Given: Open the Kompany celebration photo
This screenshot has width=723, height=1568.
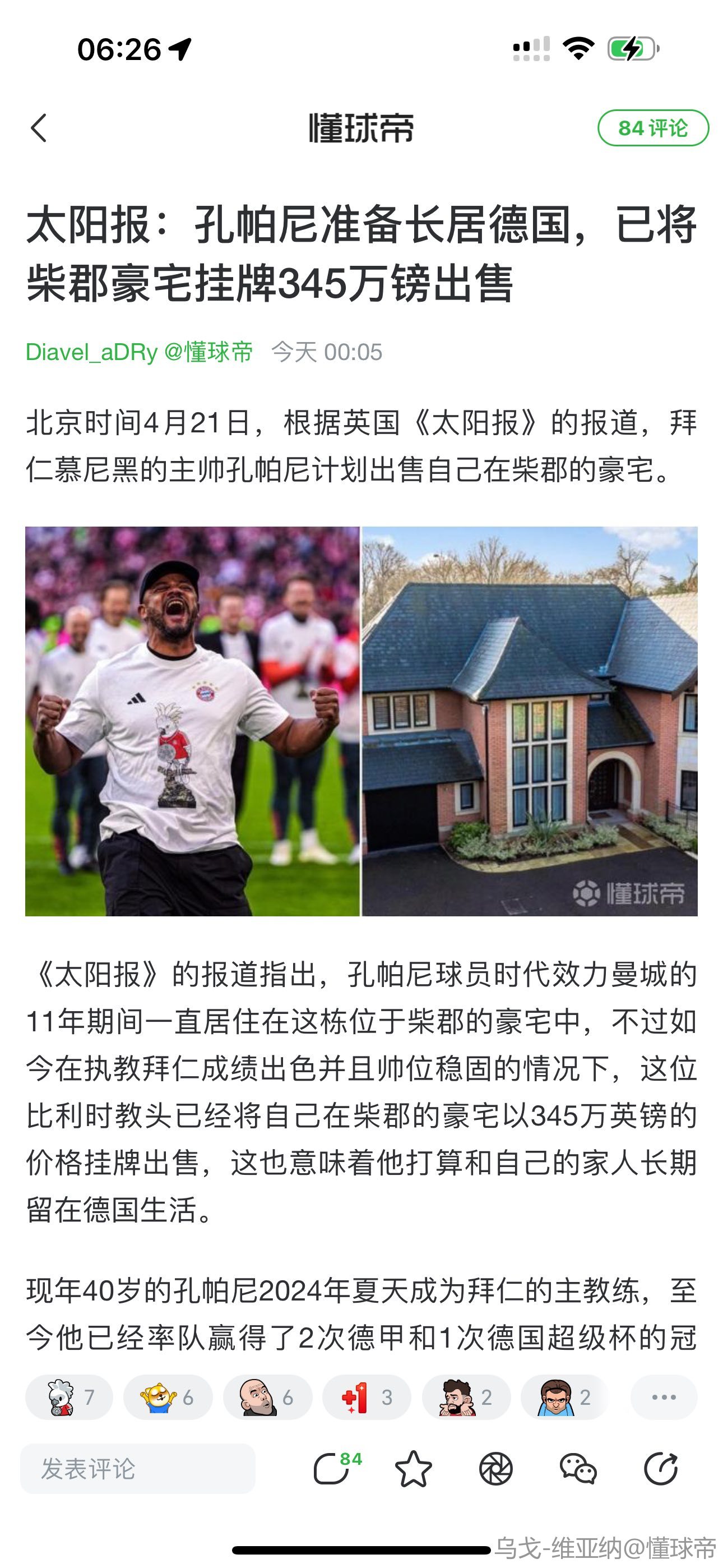Looking at the screenshot, I should point(192,721).
